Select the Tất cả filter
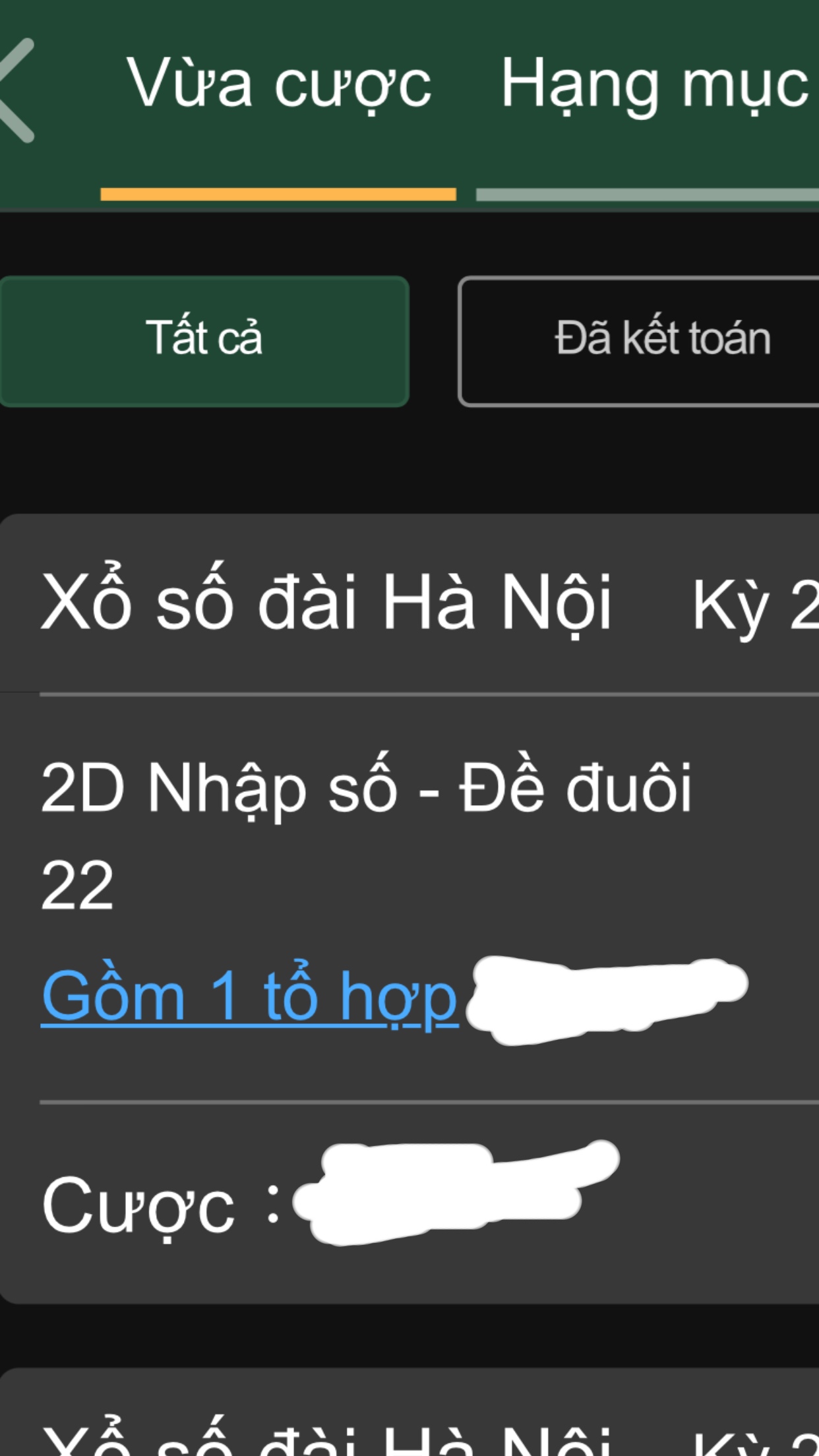This screenshot has width=819, height=1456. (204, 341)
